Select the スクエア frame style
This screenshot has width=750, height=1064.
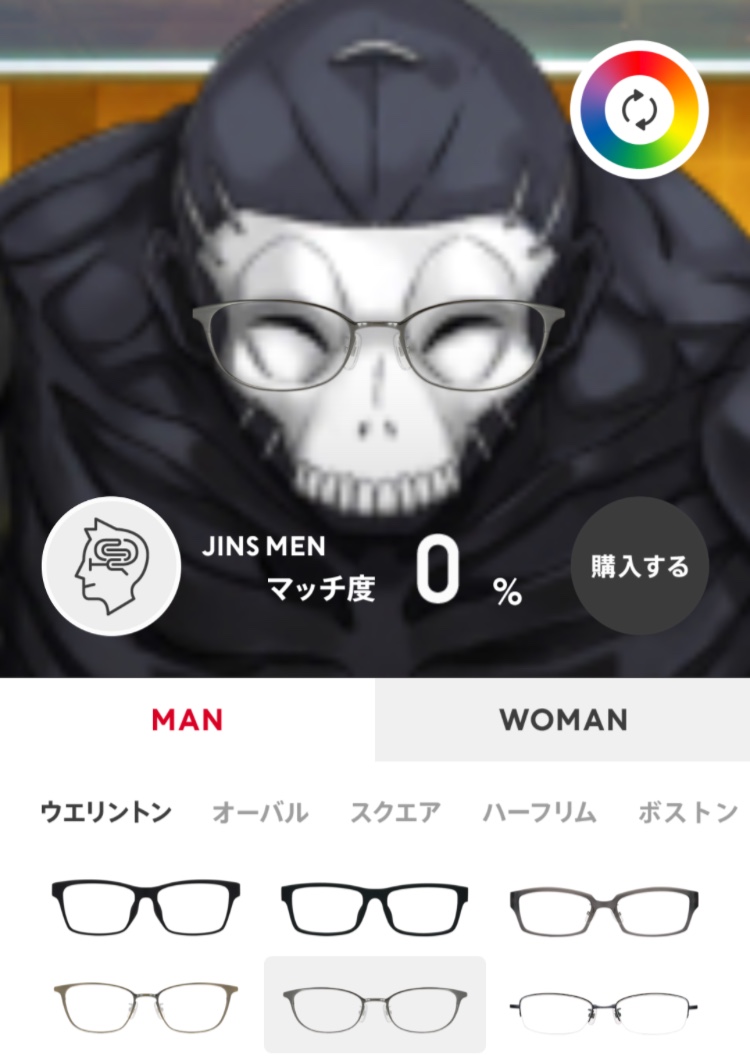click(x=395, y=812)
